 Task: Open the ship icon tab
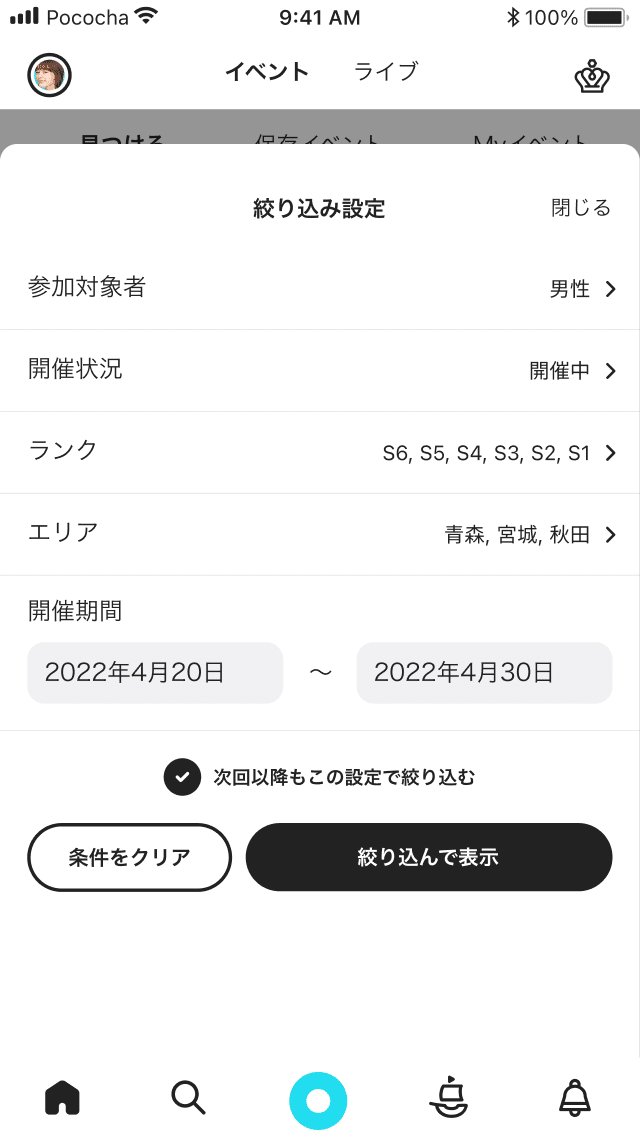pyautogui.click(x=448, y=1096)
